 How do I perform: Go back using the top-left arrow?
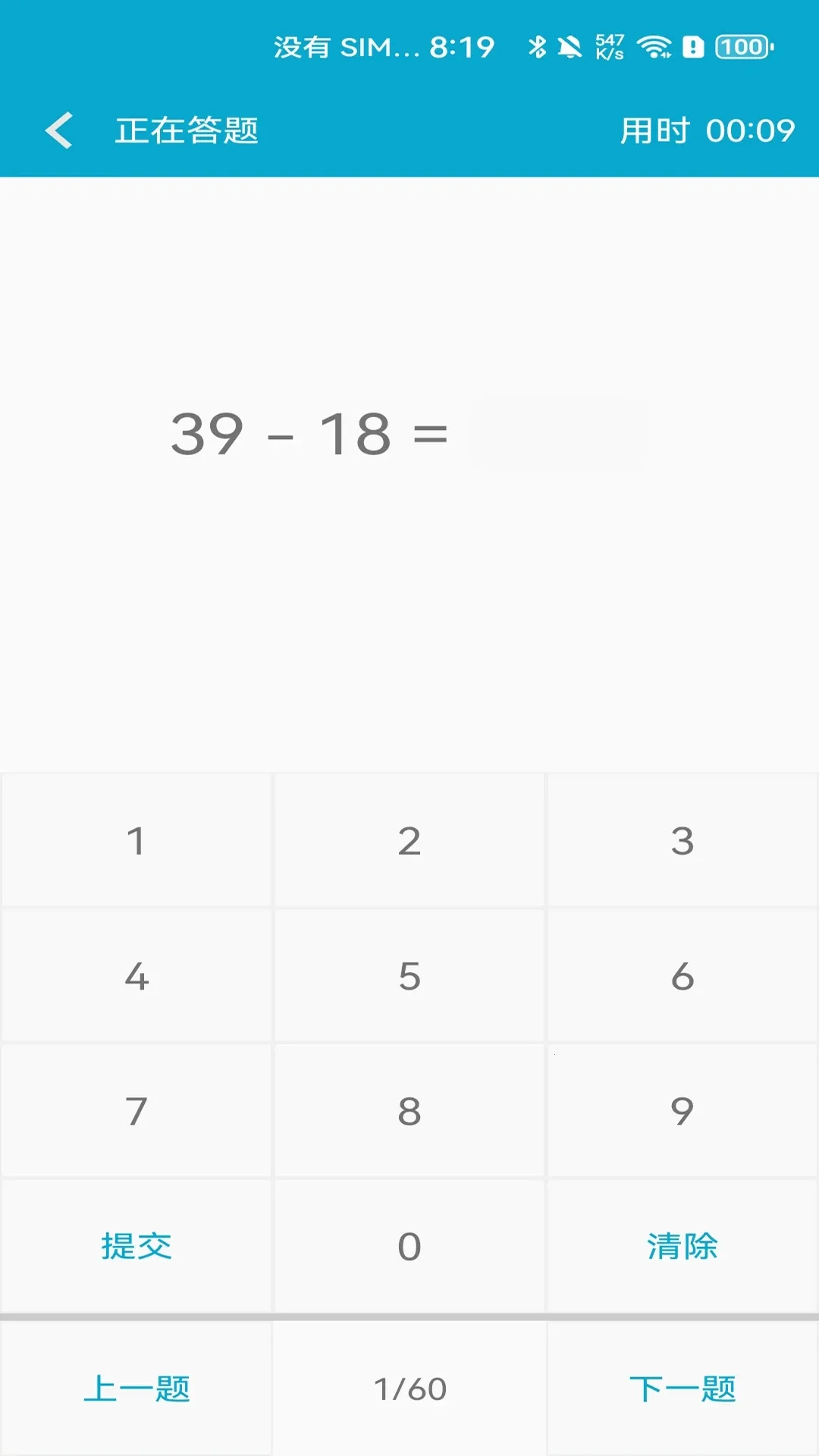point(59,130)
